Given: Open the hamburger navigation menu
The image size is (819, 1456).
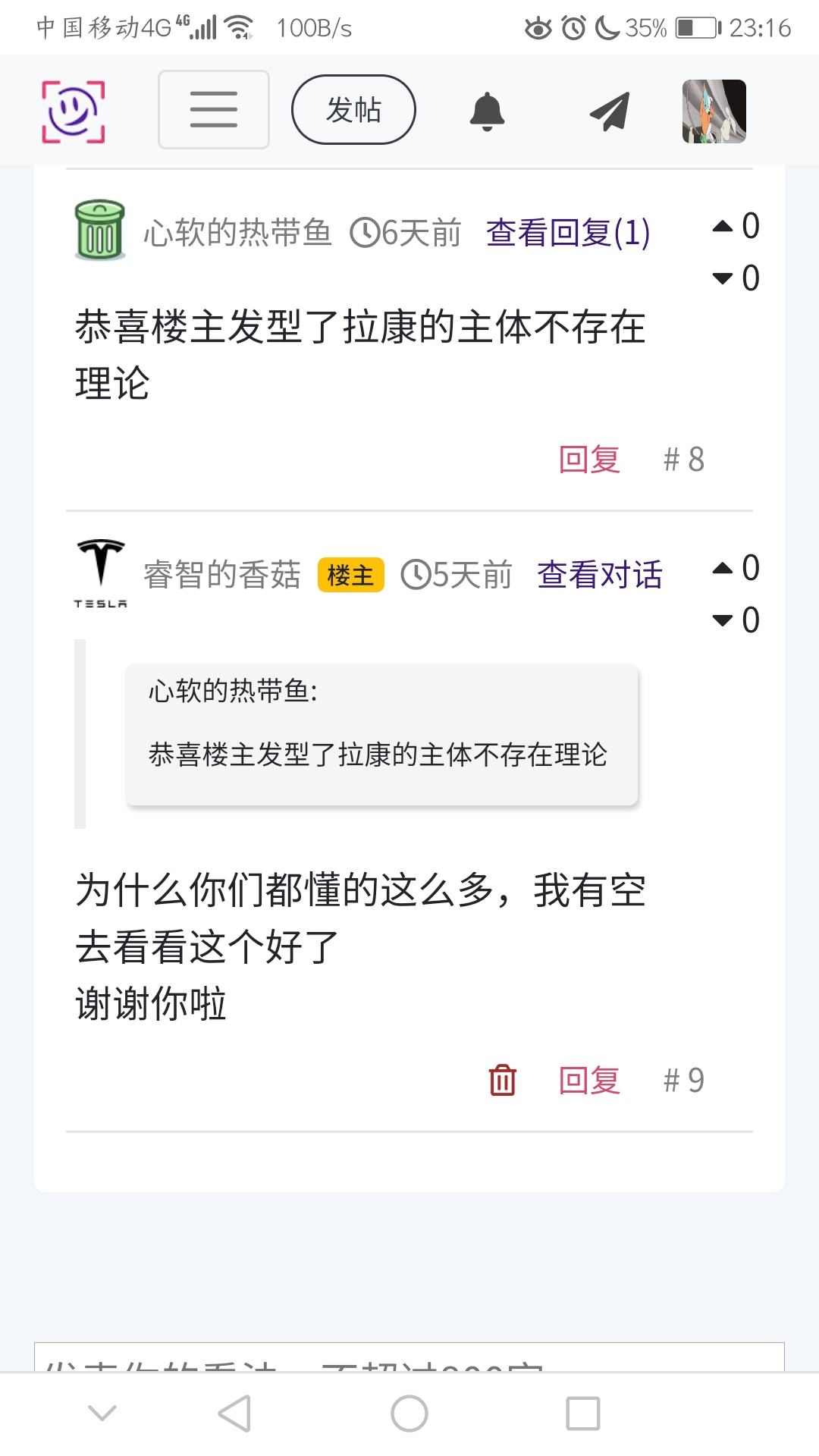Looking at the screenshot, I should point(213,109).
